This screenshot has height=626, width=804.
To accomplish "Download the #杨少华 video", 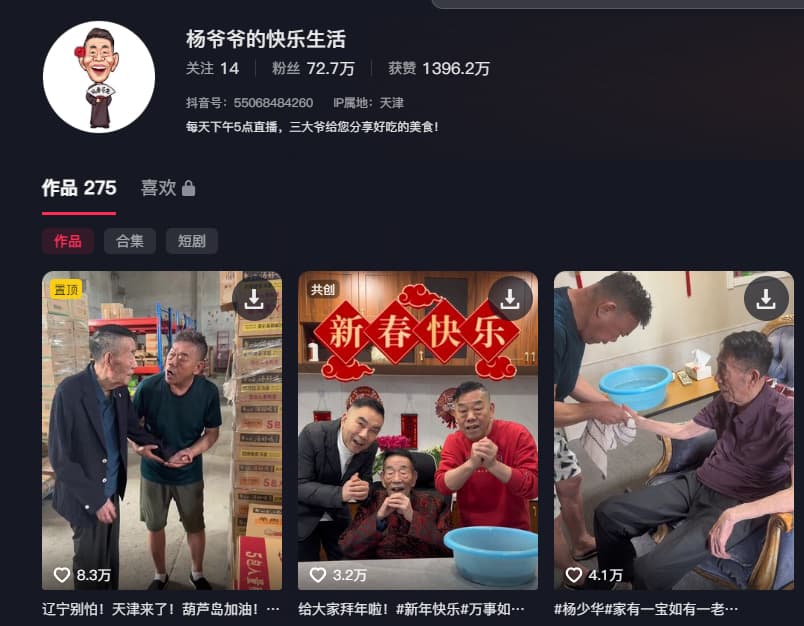I will [x=766, y=298].
